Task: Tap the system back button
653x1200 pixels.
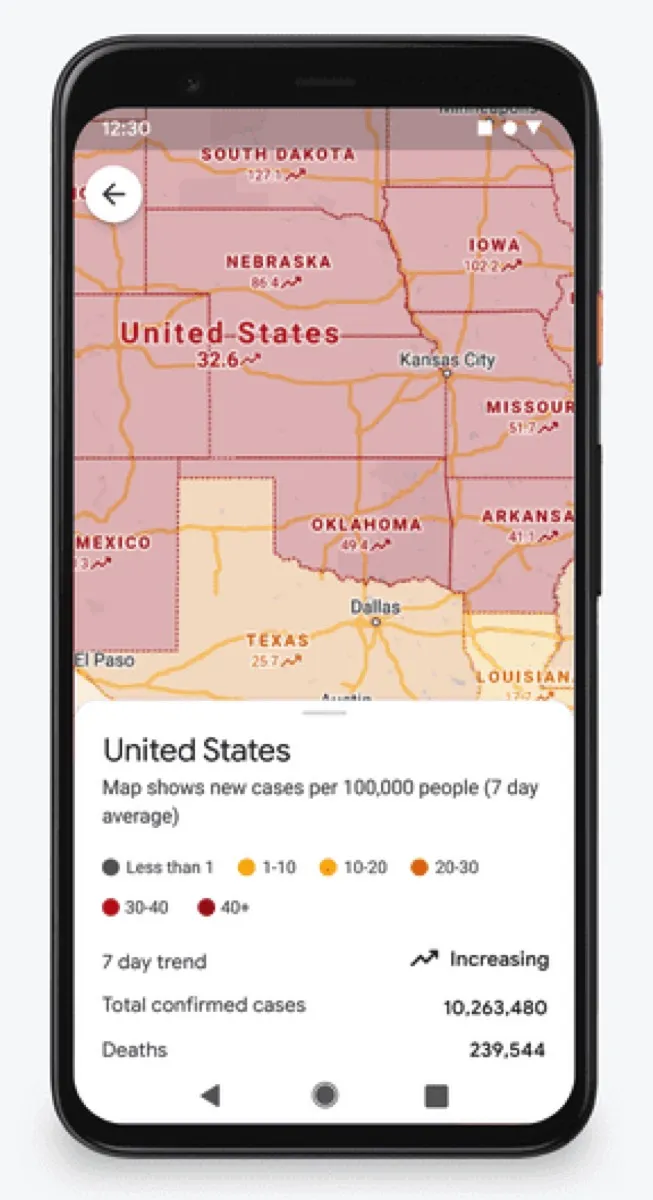Action: [210, 1095]
